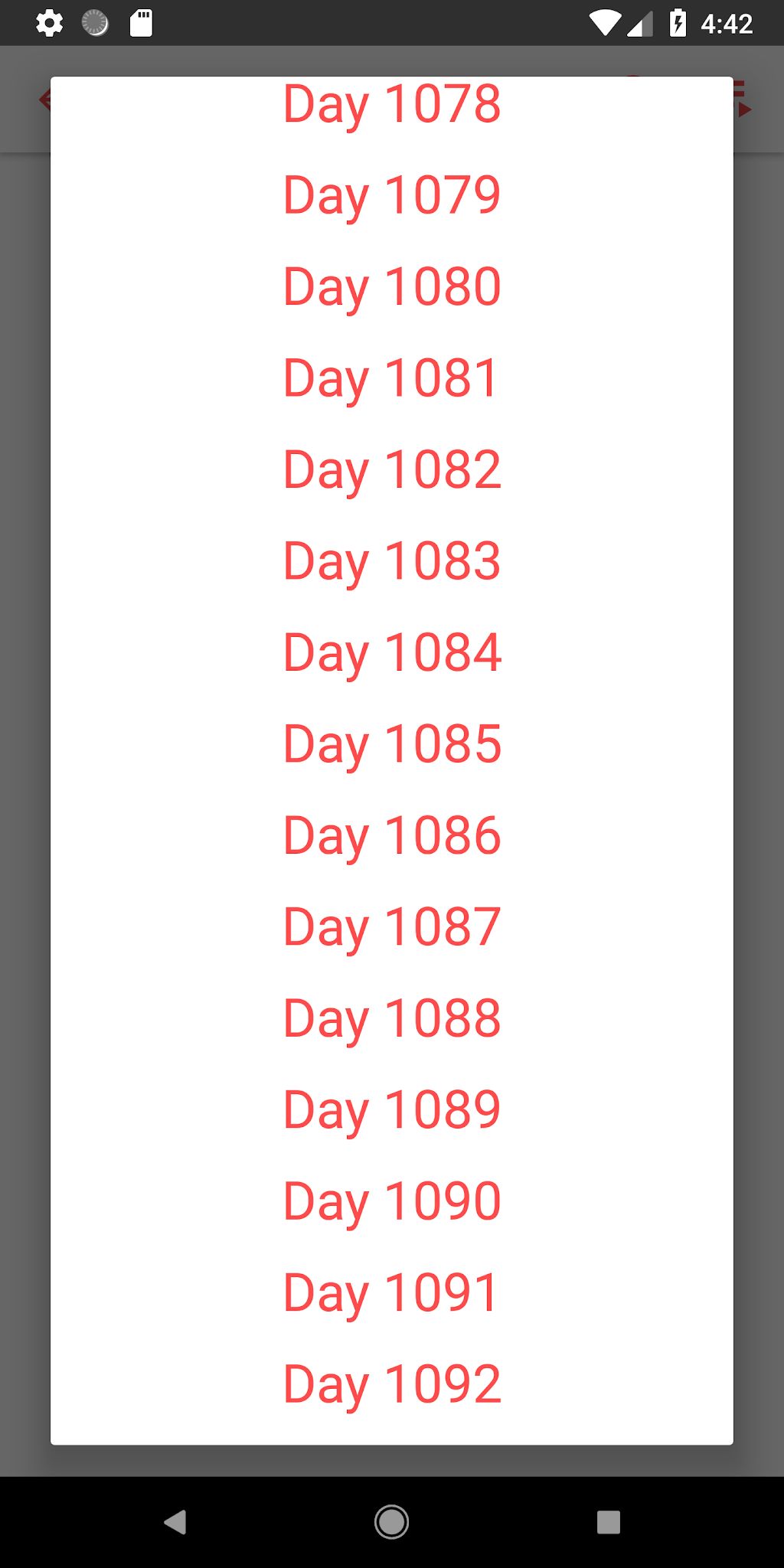Jump to Day 1080
This screenshot has height=1568, width=784.
tap(391, 287)
